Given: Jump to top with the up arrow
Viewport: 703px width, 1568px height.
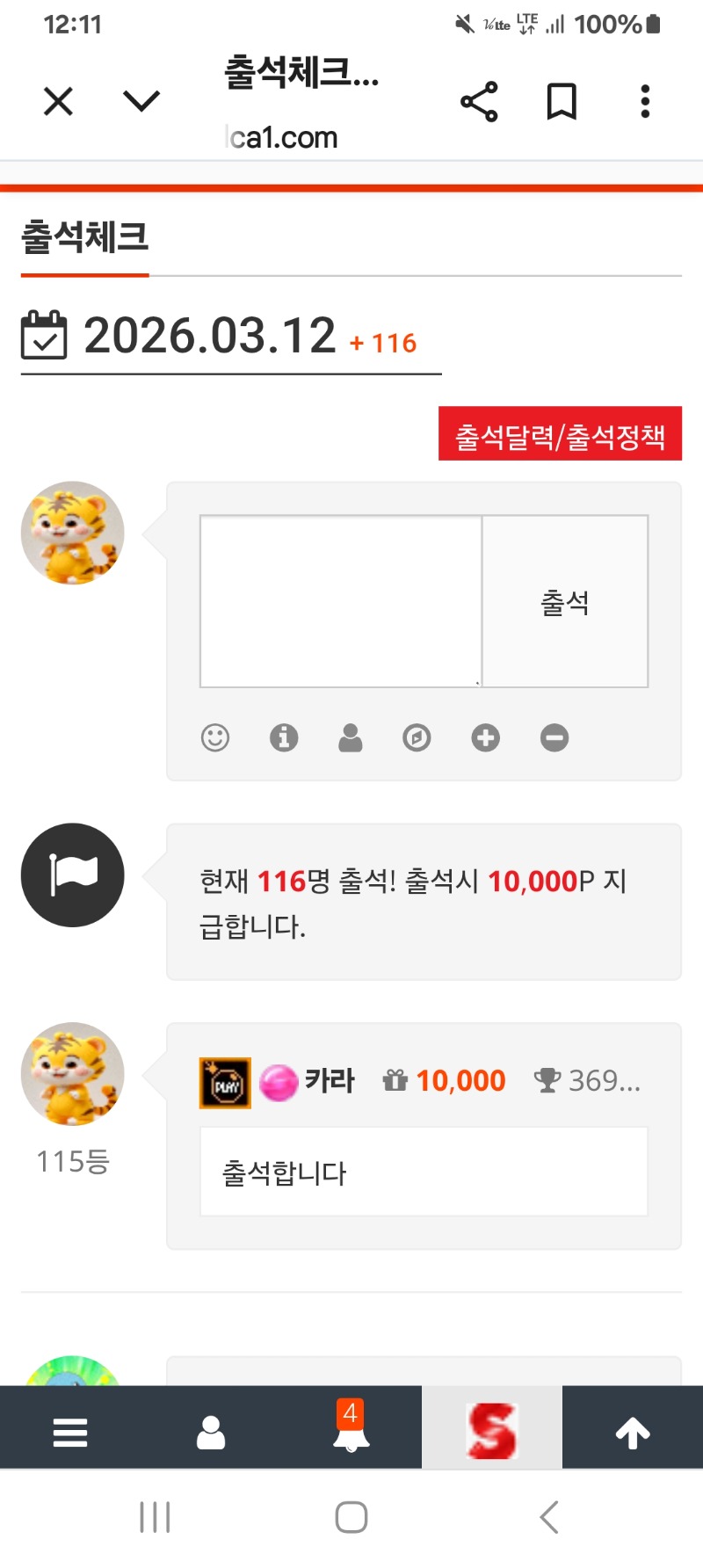Looking at the screenshot, I should tap(633, 1433).
